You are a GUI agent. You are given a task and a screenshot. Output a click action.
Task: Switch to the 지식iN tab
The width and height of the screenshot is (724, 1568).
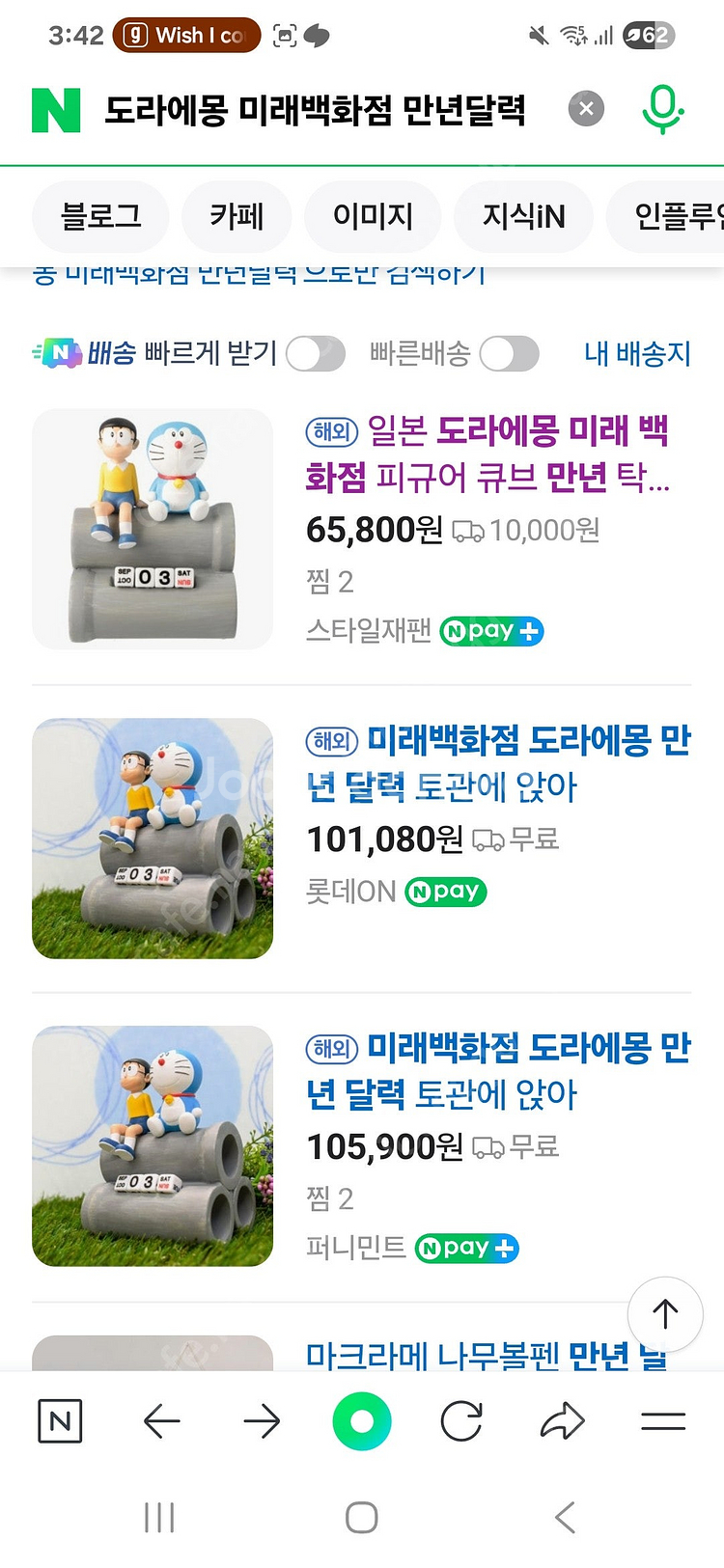click(523, 216)
